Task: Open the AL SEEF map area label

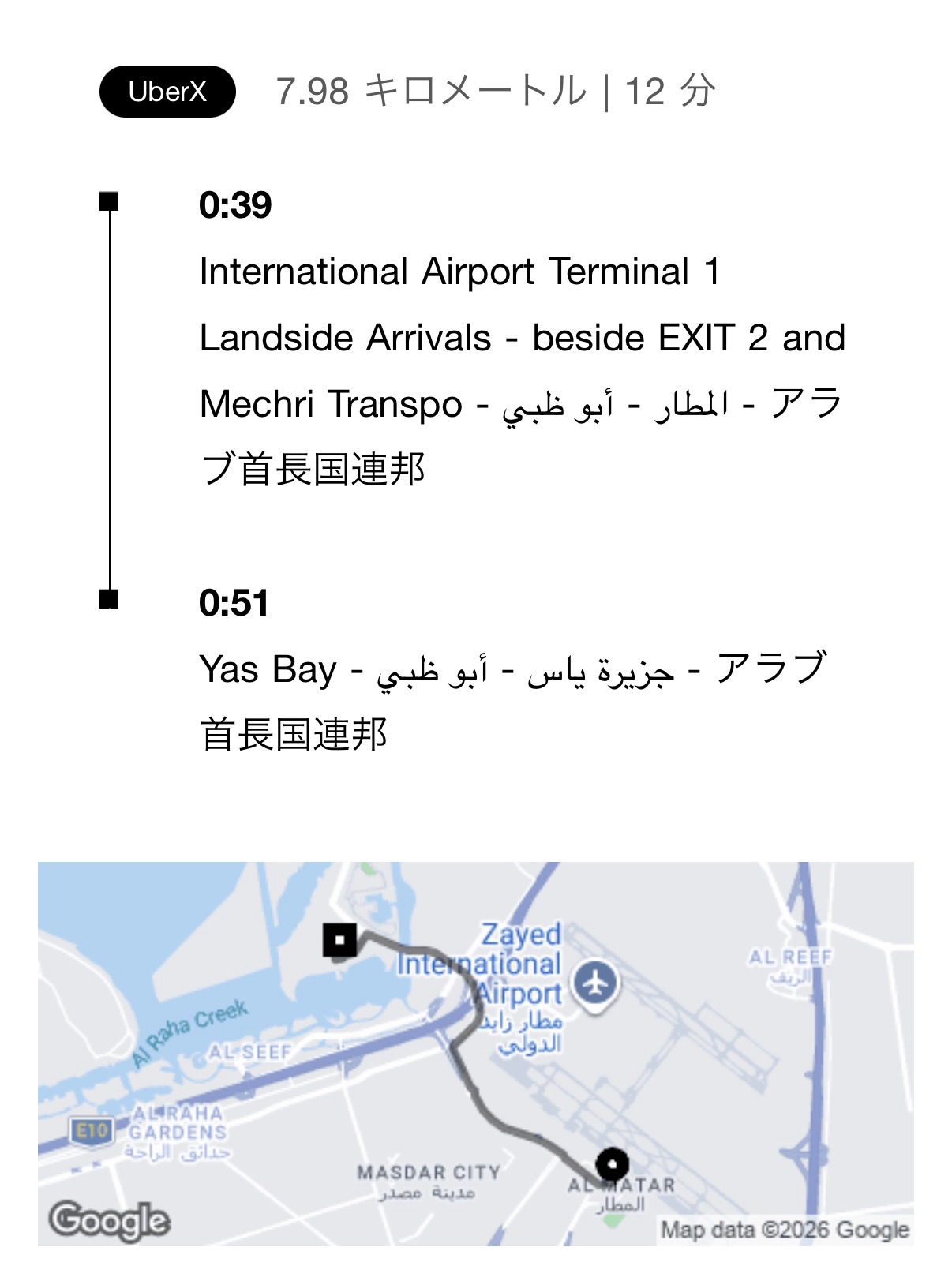Action: pos(249,1050)
